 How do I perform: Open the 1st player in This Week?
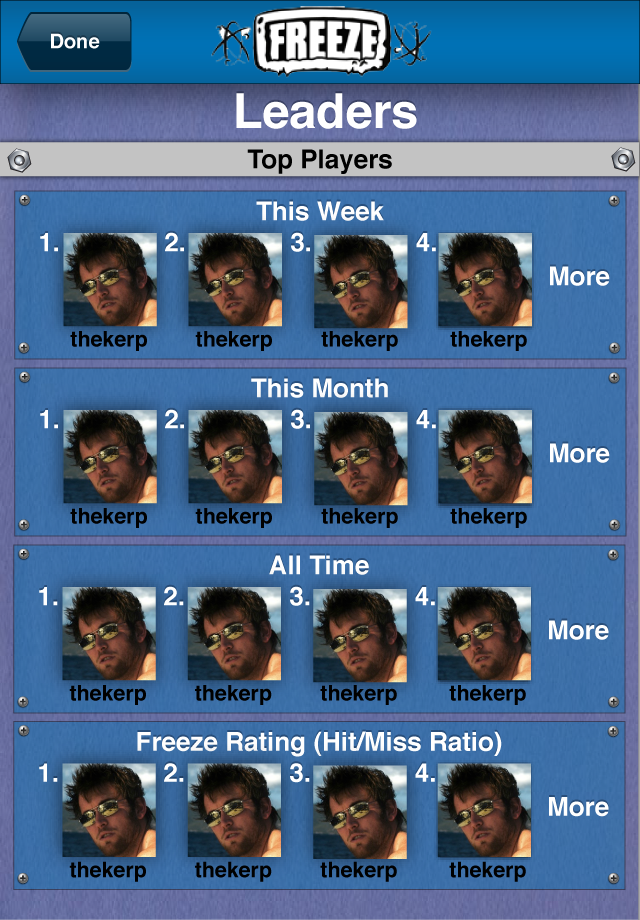pyautogui.click(x=110, y=281)
